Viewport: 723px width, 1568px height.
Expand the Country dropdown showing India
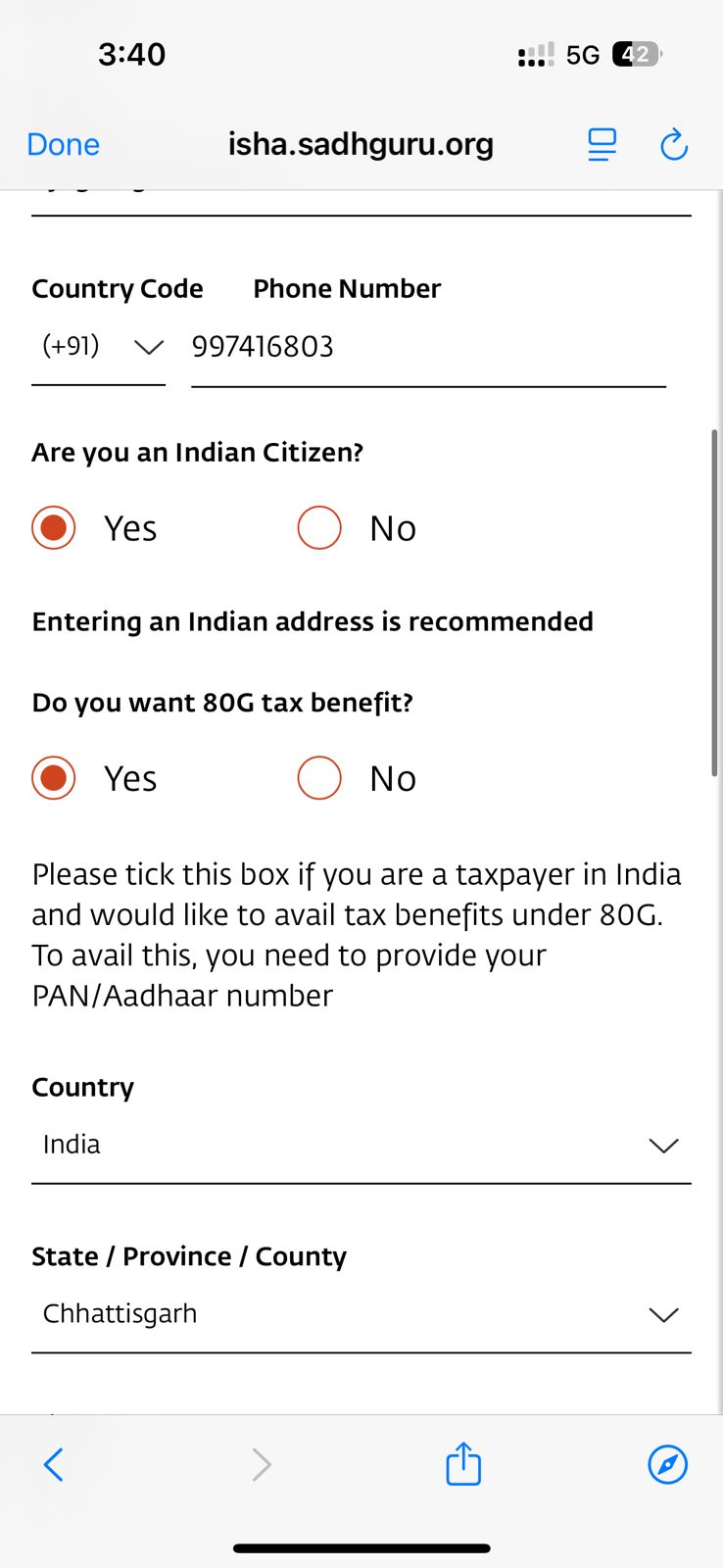[x=361, y=1145]
